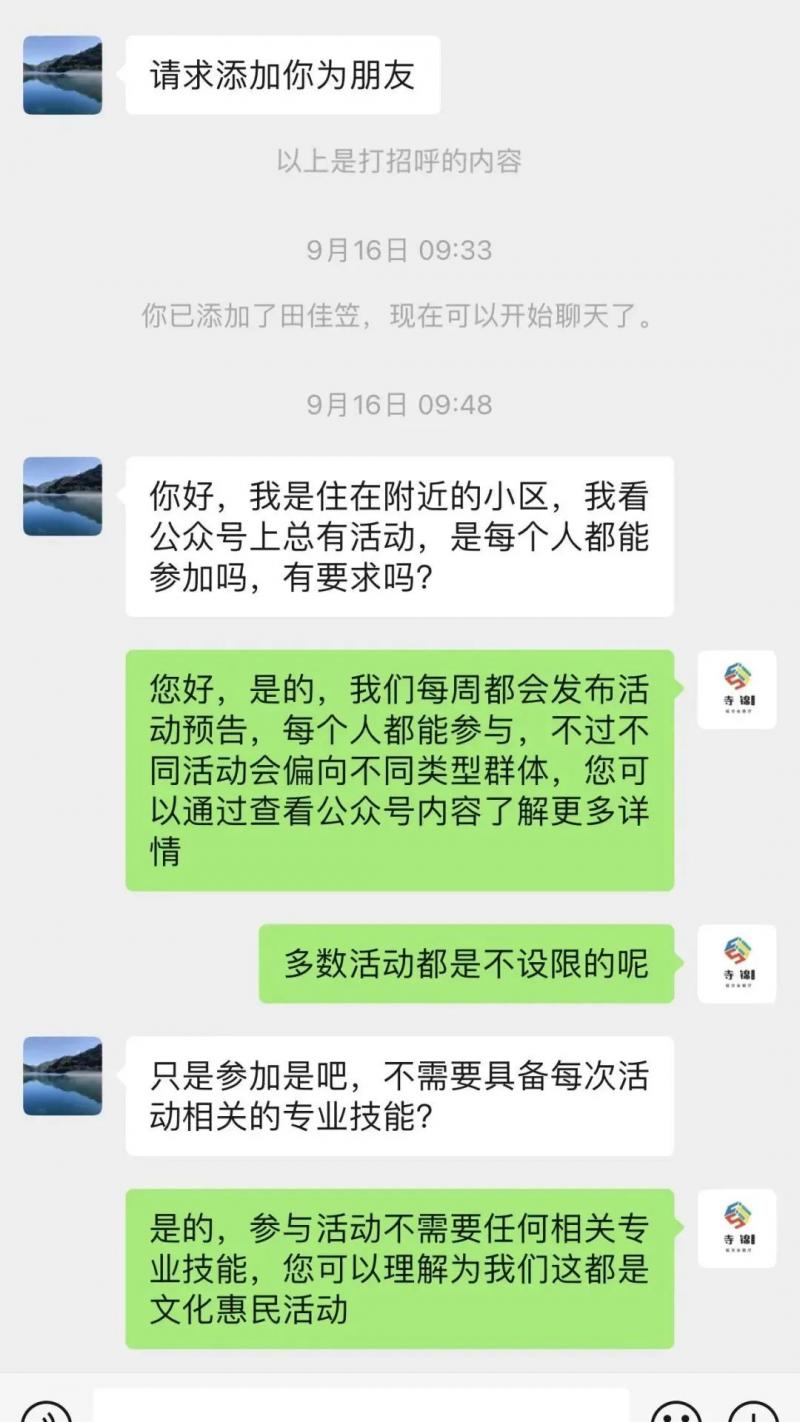Tap the message text input field
Image resolution: width=800 pixels, height=1422 pixels.
360,1408
